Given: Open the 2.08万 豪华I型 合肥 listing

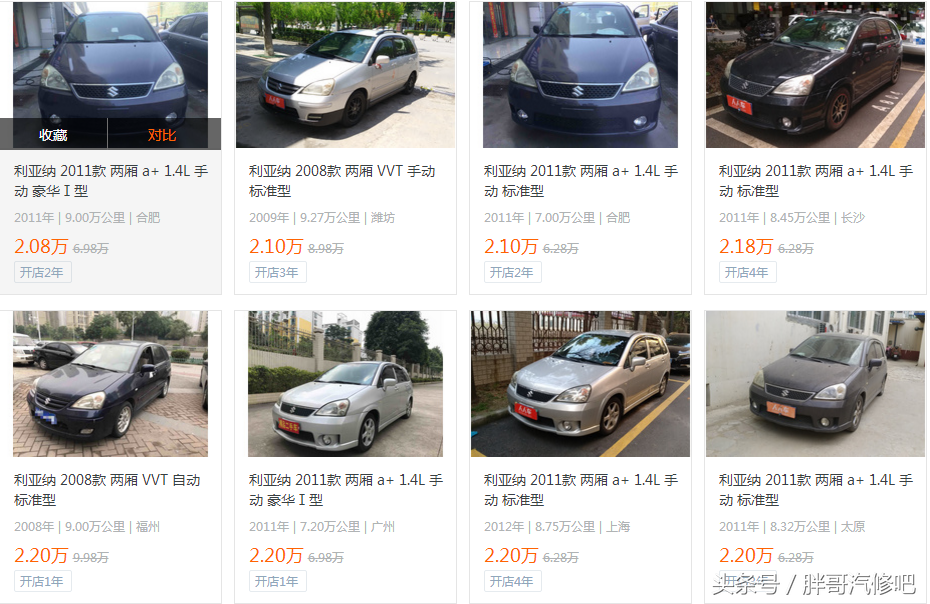Looking at the screenshot, I should tap(110, 181).
